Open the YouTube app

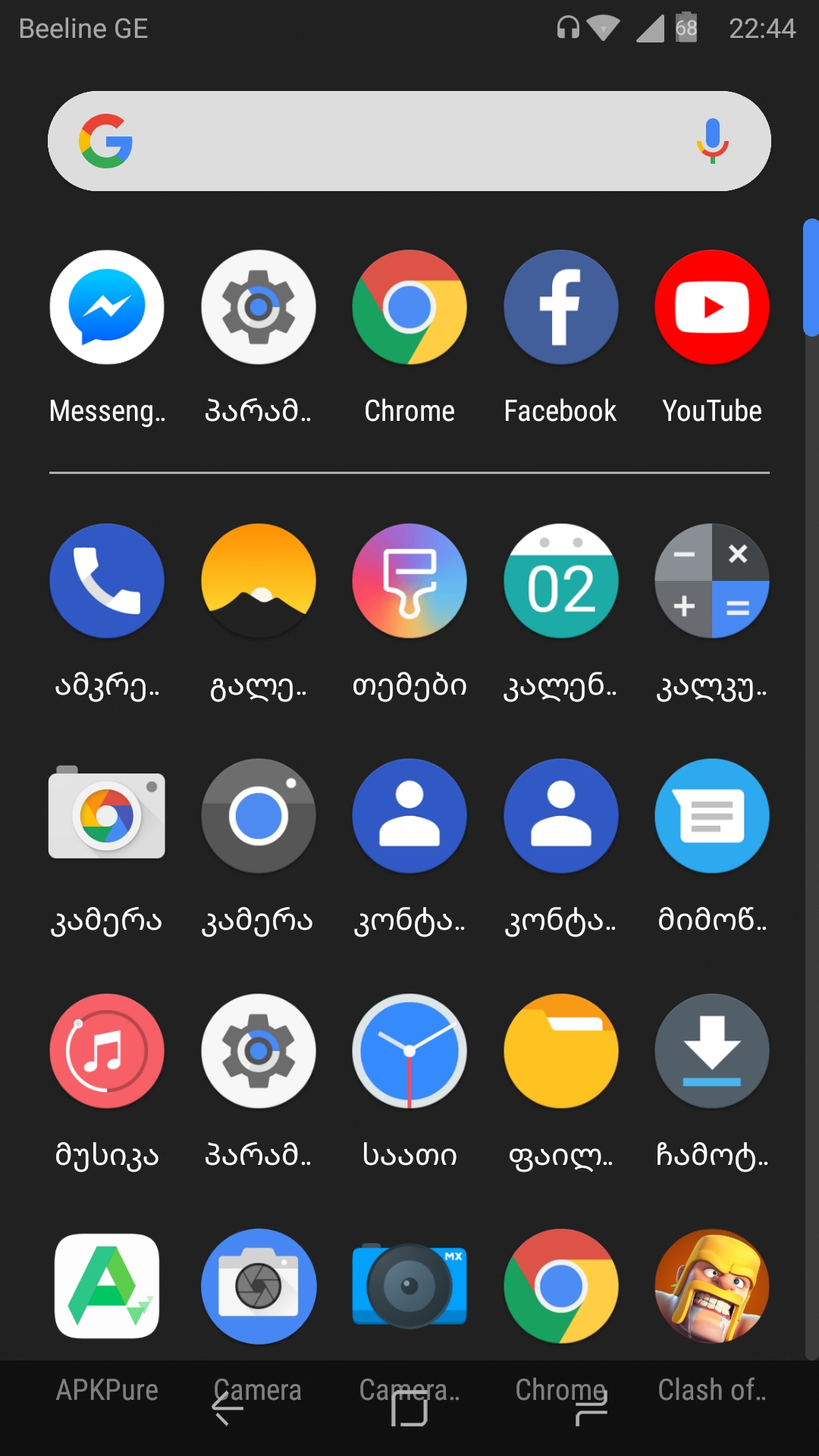click(x=712, y=307)
